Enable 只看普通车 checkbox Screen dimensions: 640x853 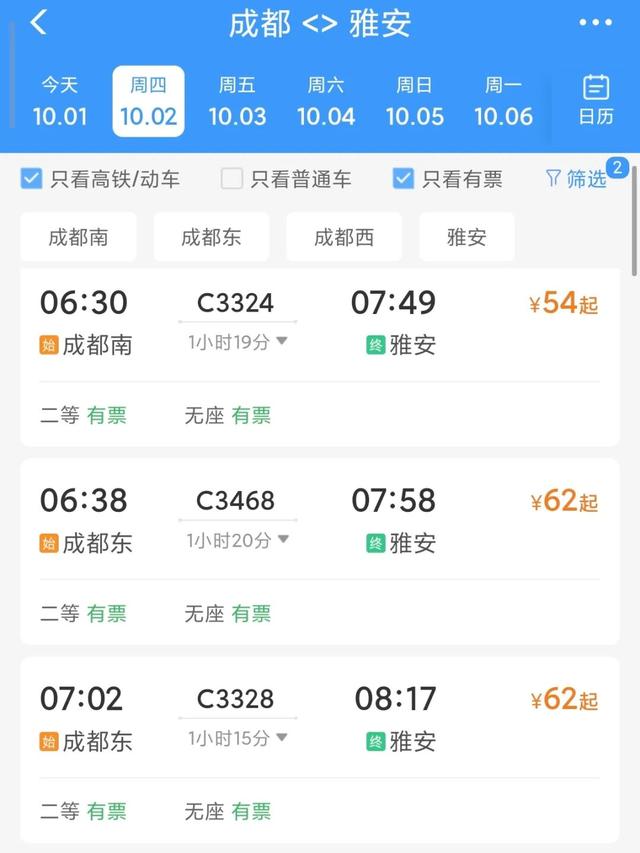click(232, 179)
